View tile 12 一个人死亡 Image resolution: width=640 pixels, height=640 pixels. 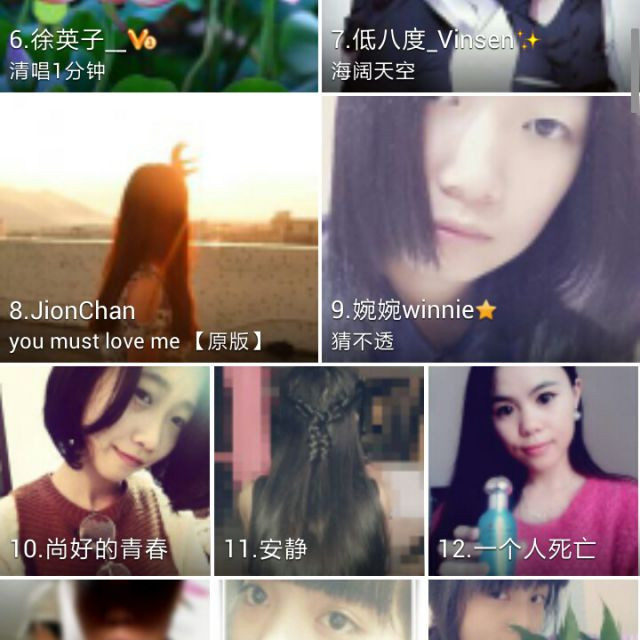coord(533,470)
